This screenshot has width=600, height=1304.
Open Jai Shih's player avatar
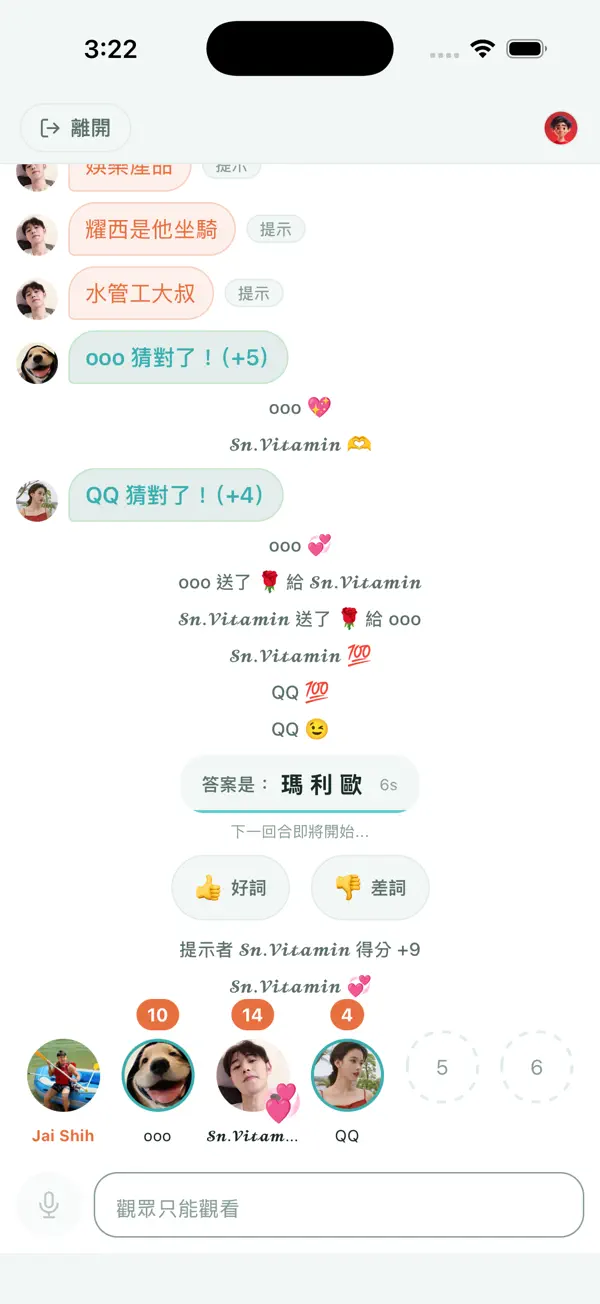63,1075
